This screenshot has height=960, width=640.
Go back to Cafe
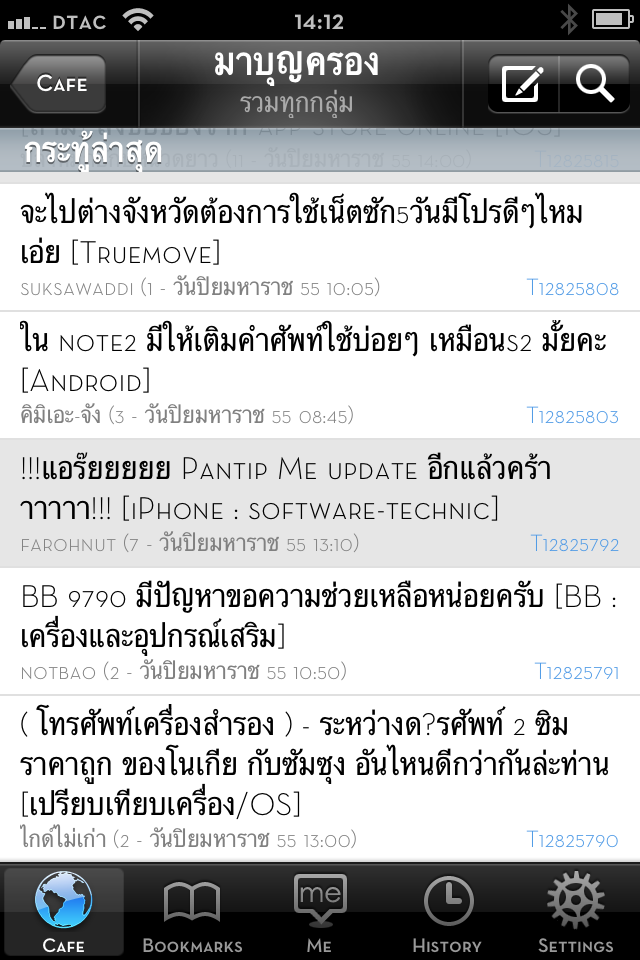point(62,84)
